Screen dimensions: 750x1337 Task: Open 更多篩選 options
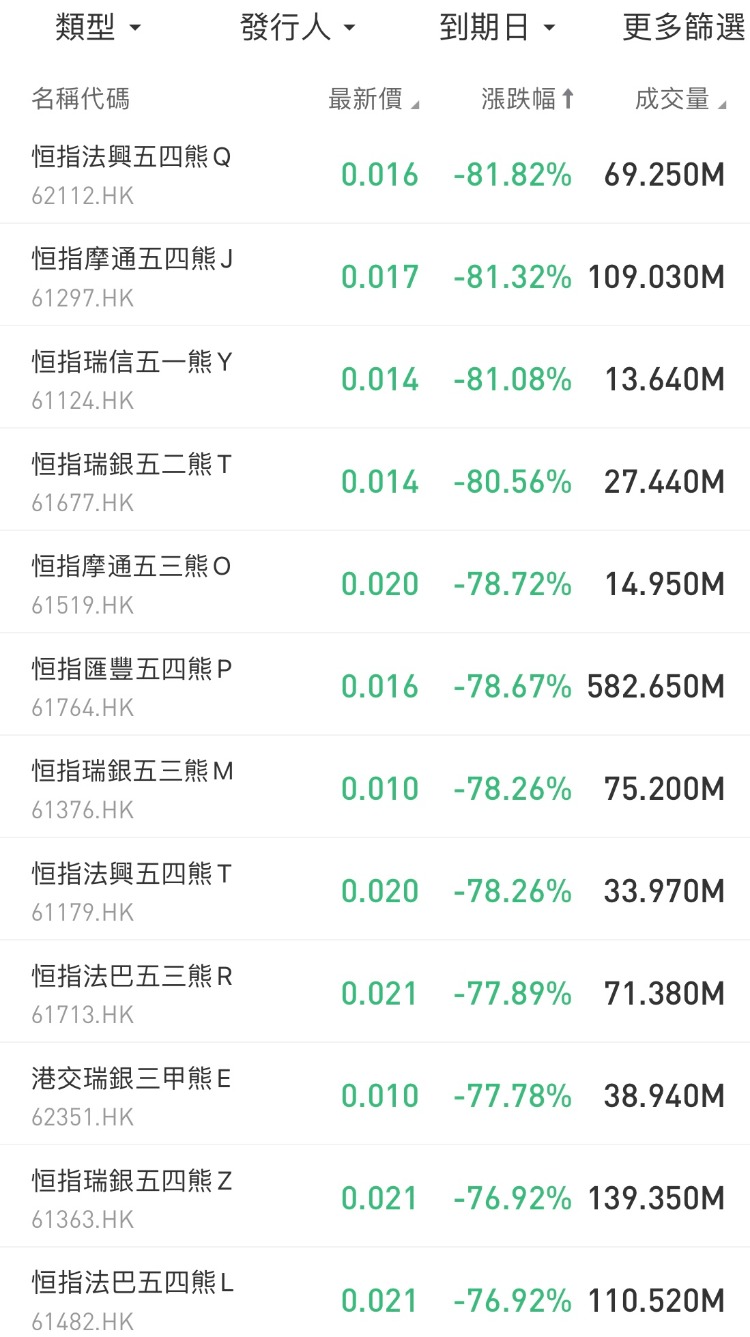pos(684,27)
